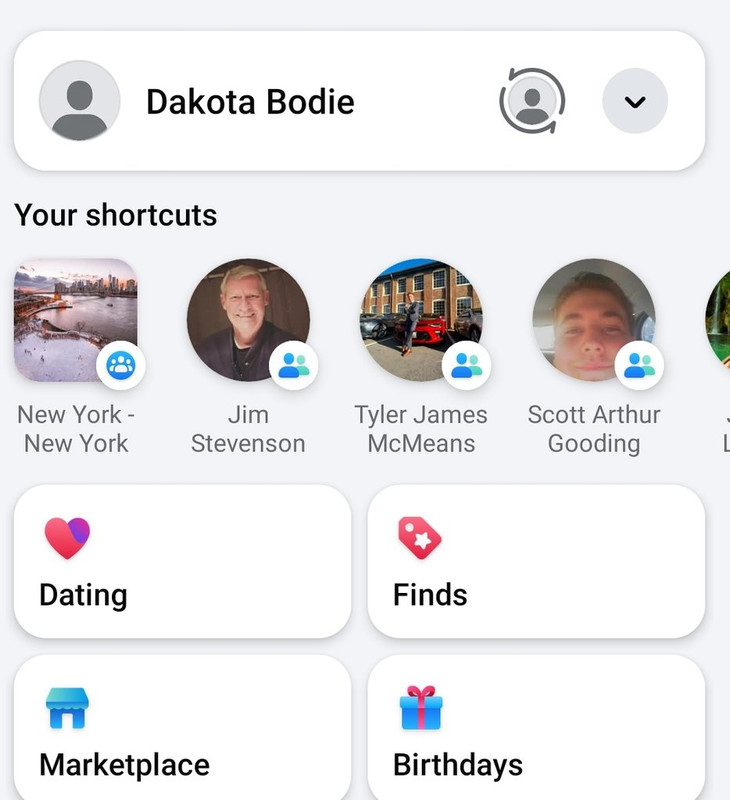Open the Scott Arthur Gooding shortcut
730x800 pixels.
click(594, 321)
